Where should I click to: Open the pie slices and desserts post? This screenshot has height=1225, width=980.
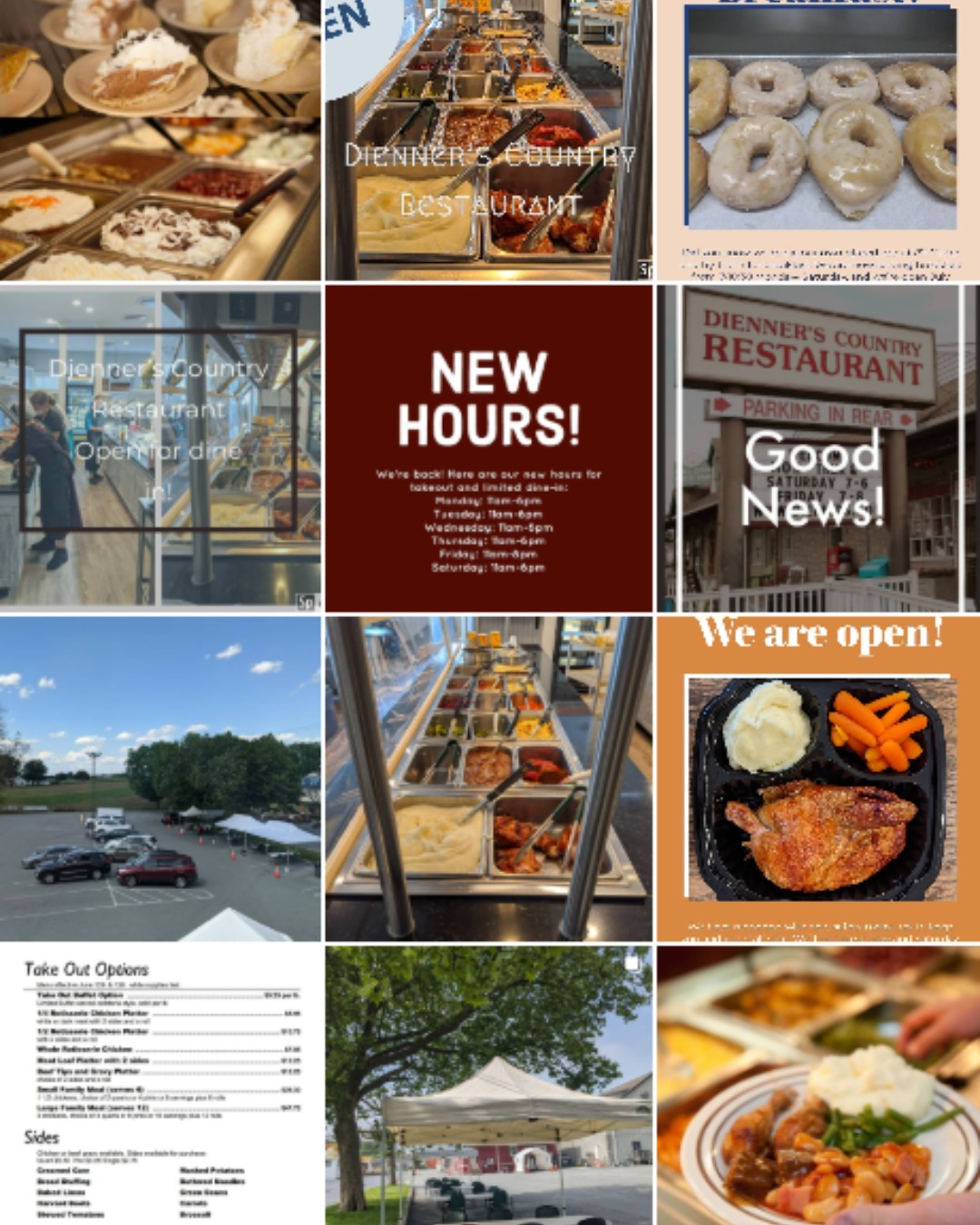tap(160, 140)
